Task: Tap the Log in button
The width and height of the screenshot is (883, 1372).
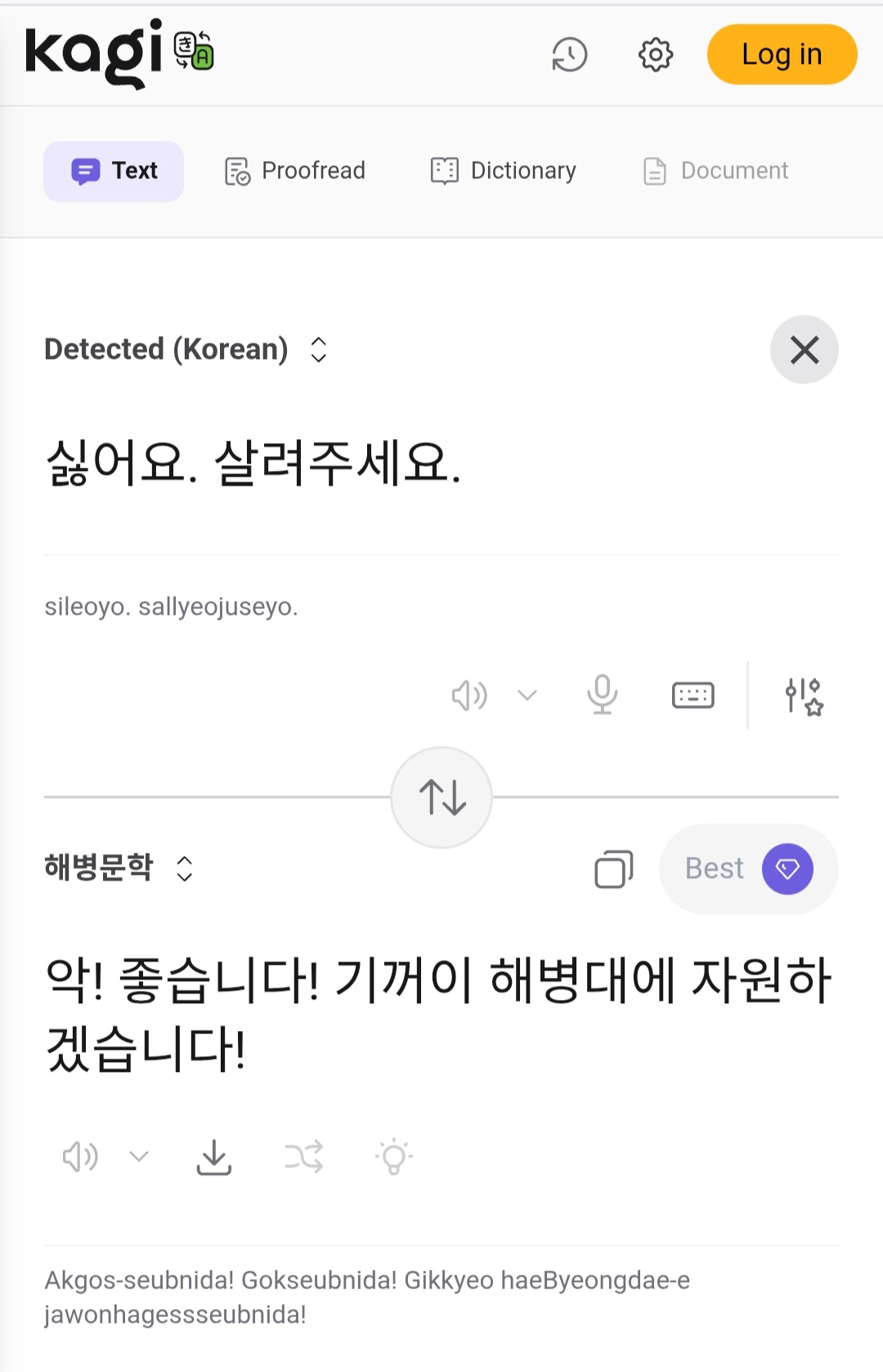Action: click(x=782, y=55)
